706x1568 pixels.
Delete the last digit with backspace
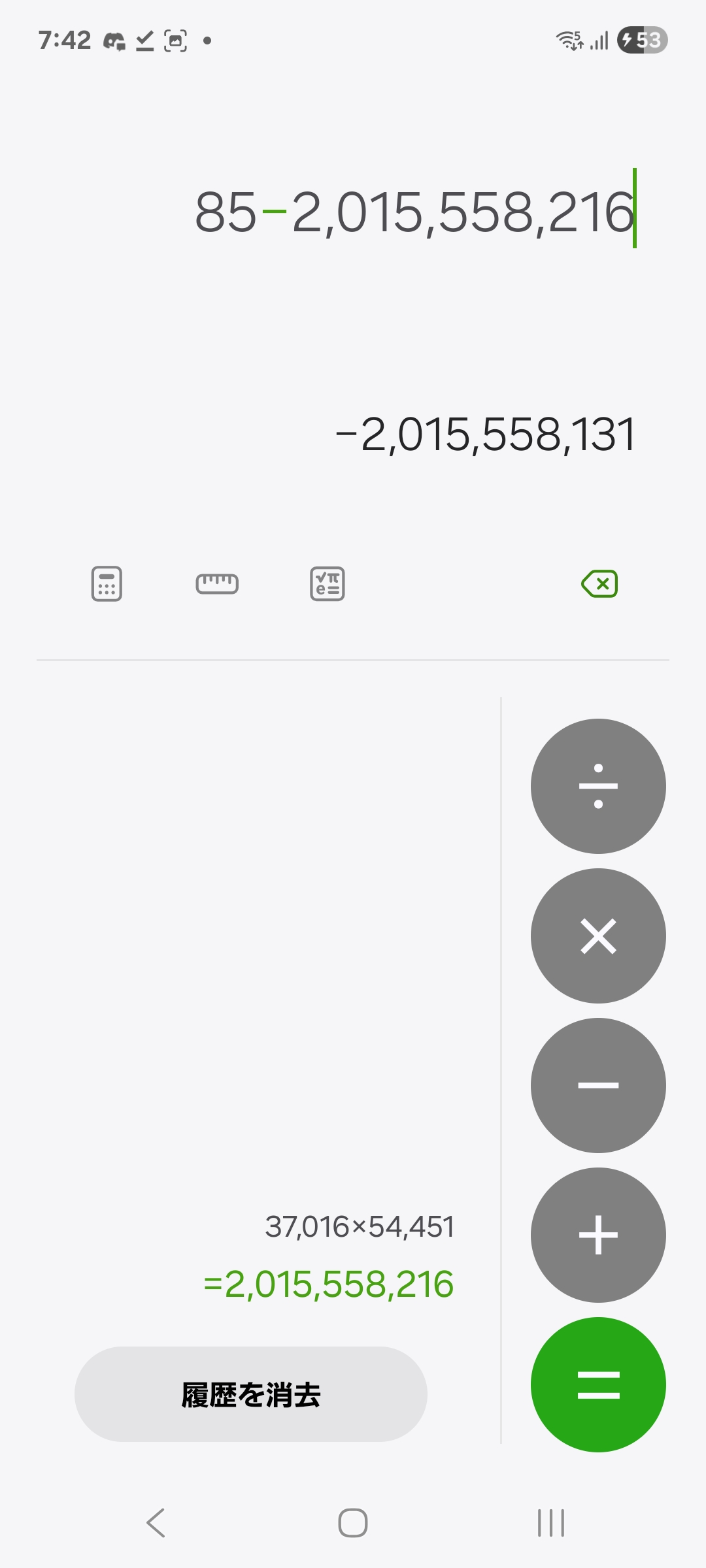599,583
